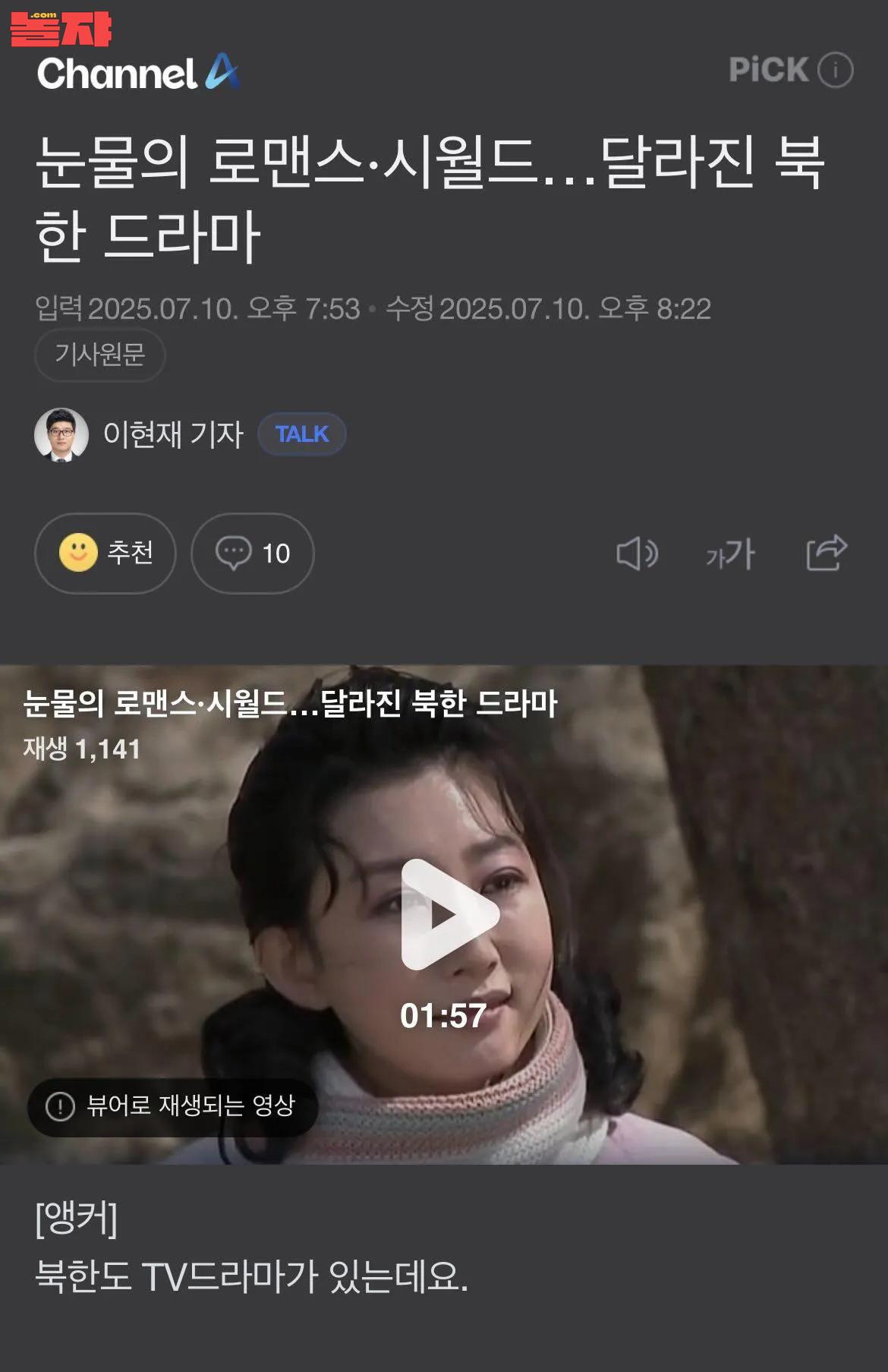Open reporter 이현재 기자's profile
This screenshot has width=888, height=1372.
[x=172, y=434]
